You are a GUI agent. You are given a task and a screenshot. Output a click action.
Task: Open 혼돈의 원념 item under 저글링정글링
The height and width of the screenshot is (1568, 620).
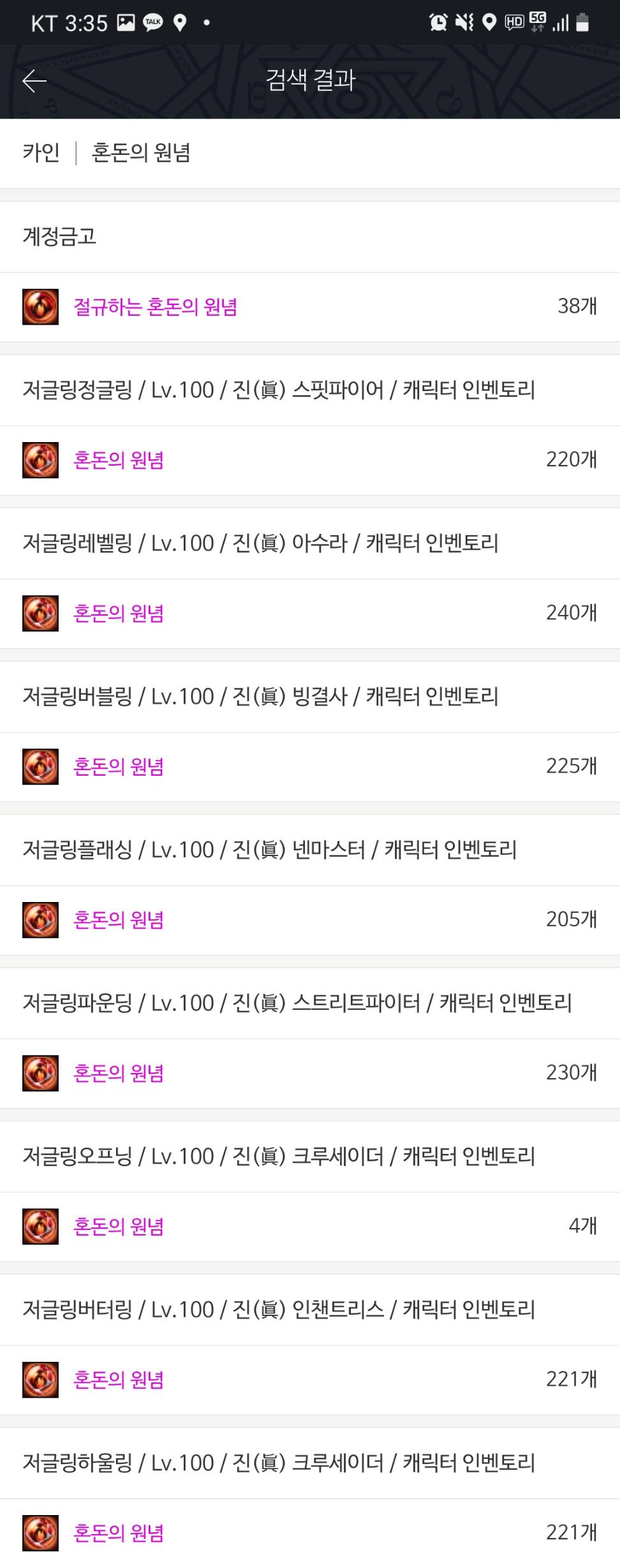[119, 460]
